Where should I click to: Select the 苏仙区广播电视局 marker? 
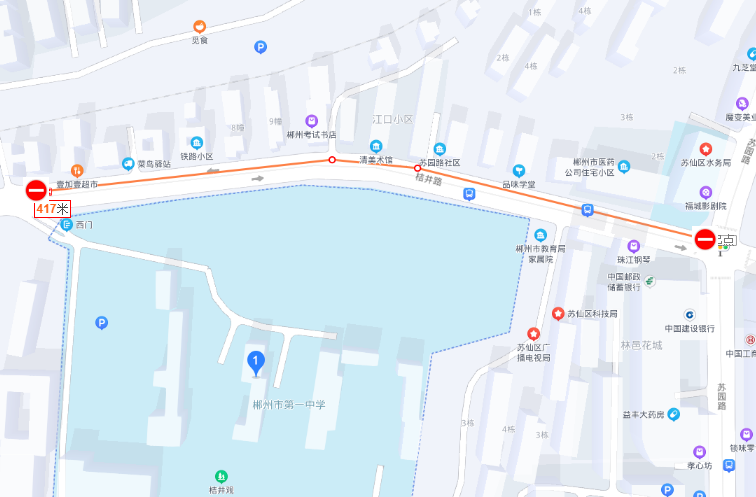pyautogui.click(x=533, y=333)
